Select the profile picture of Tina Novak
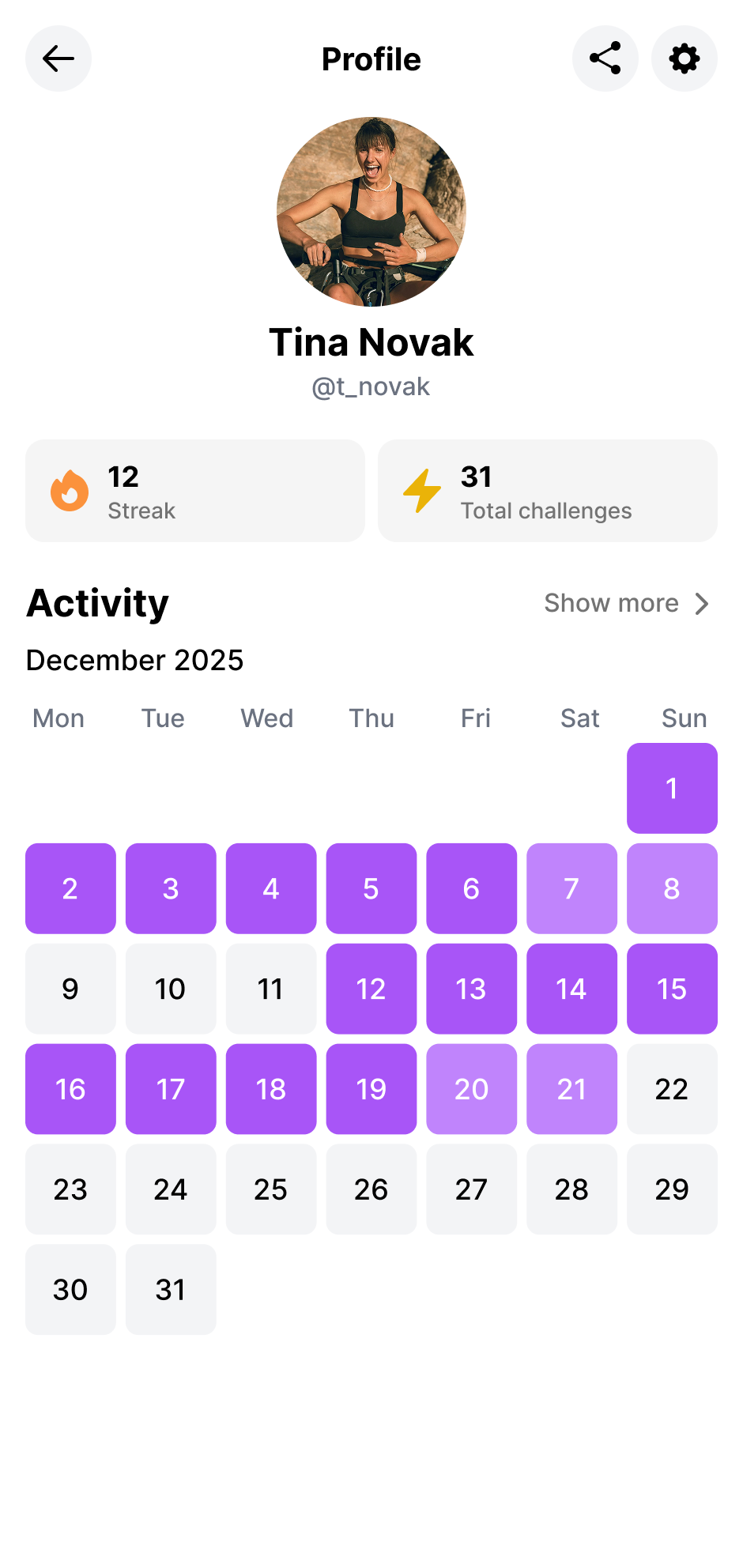Viewport: 743px width, 1568px height. [371, 211]
